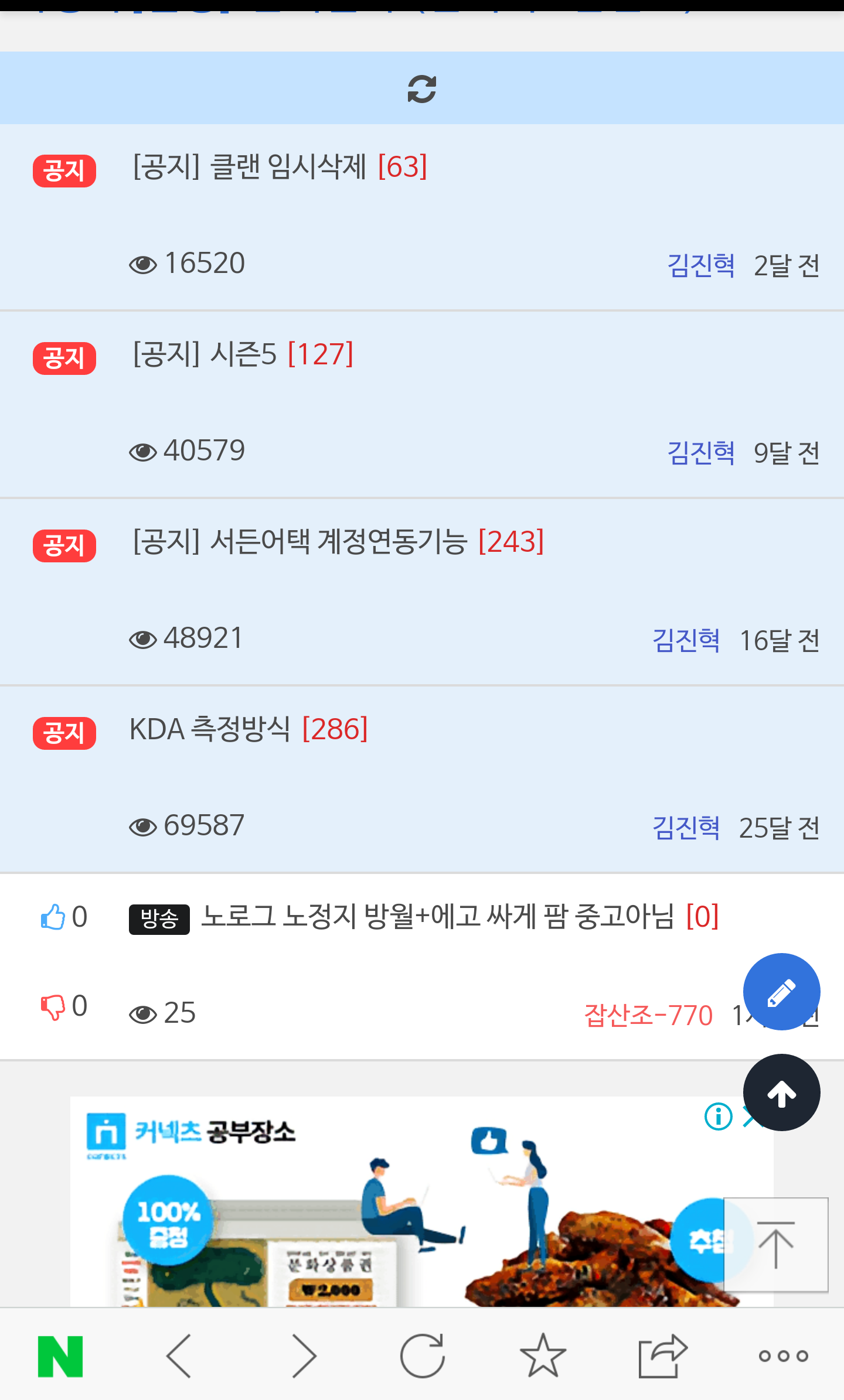Go back to the previous page

click(x=179, y=1356)
